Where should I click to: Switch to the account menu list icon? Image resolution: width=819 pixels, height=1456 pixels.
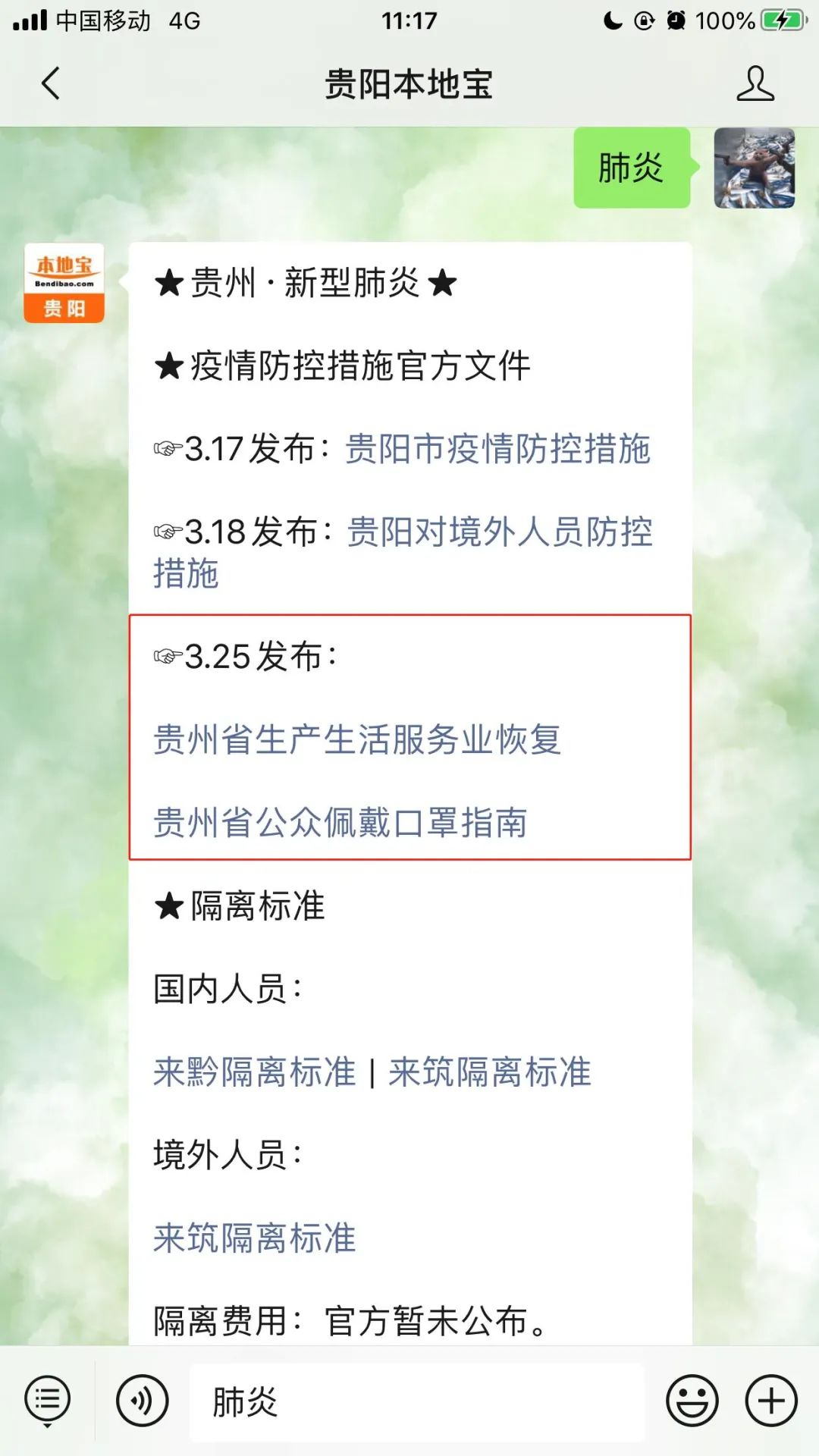48,1401
